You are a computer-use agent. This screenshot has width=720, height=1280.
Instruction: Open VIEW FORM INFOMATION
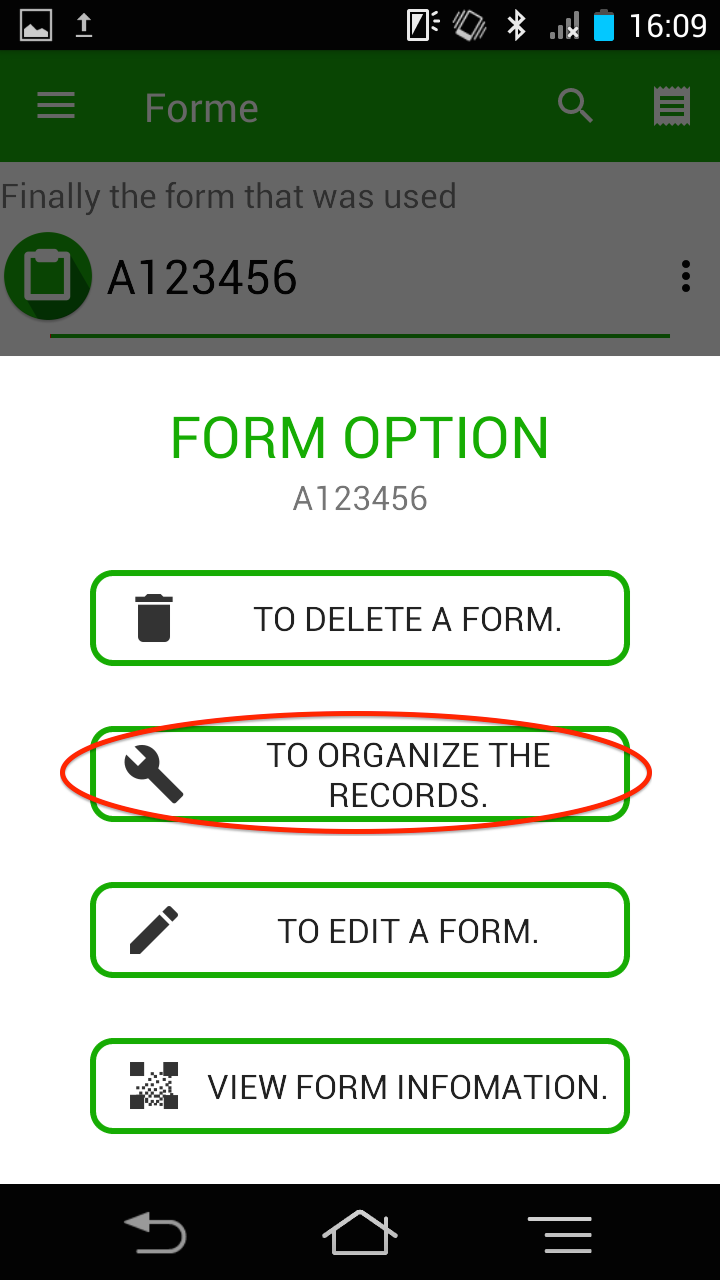pos(360,1086)
